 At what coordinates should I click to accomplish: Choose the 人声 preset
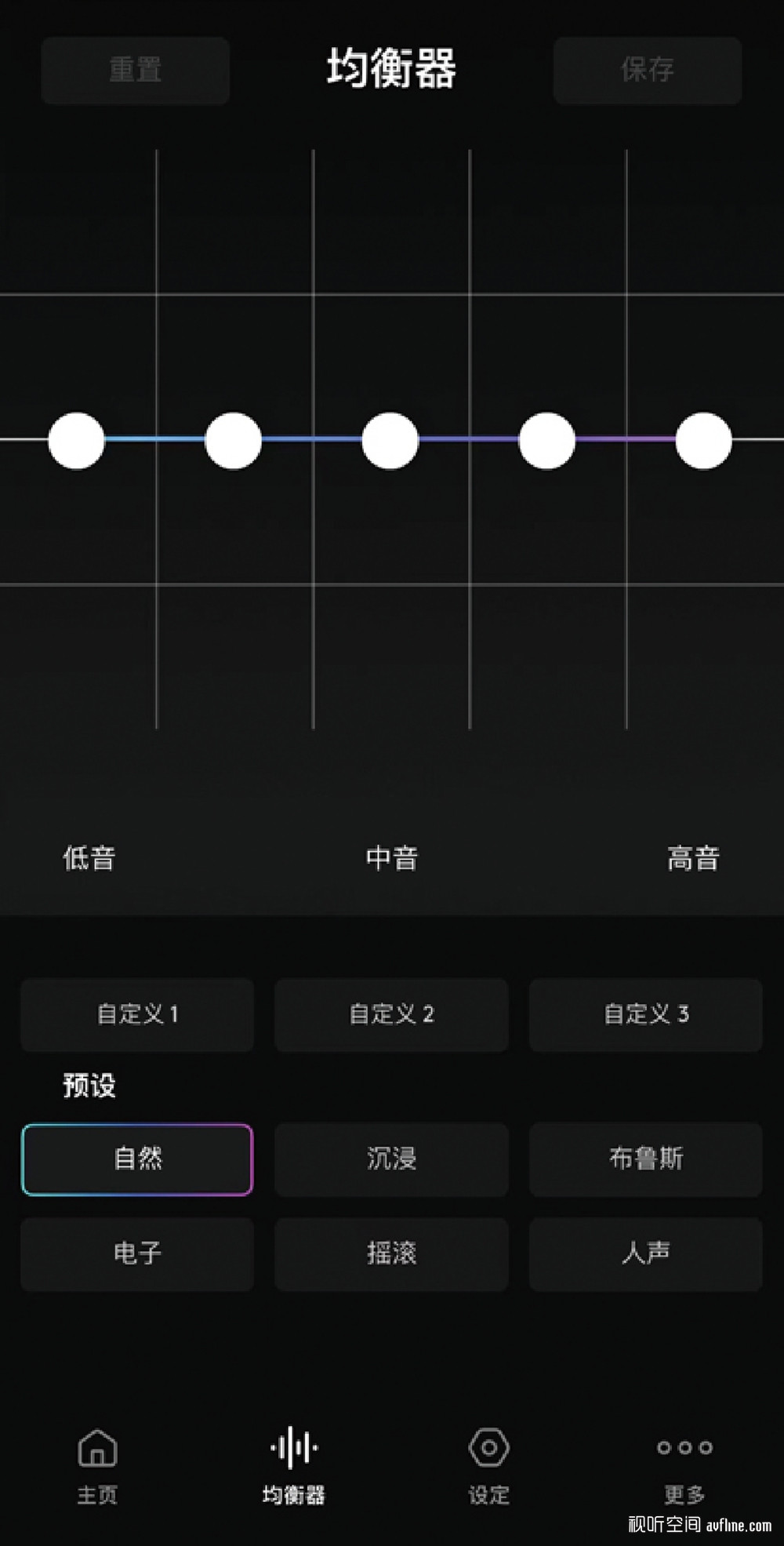pos(646,1254)
